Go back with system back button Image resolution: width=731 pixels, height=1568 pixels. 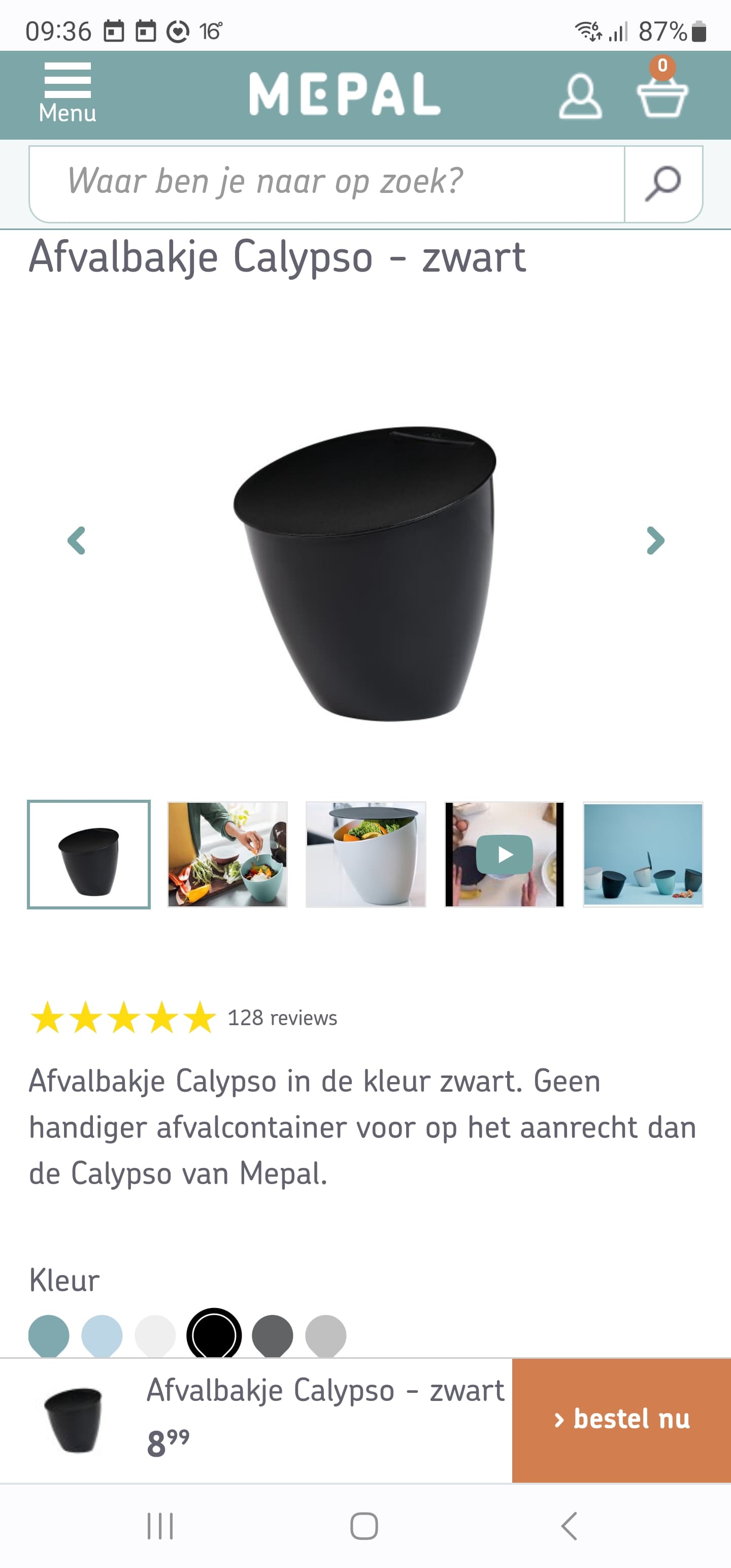[569, 1525]
